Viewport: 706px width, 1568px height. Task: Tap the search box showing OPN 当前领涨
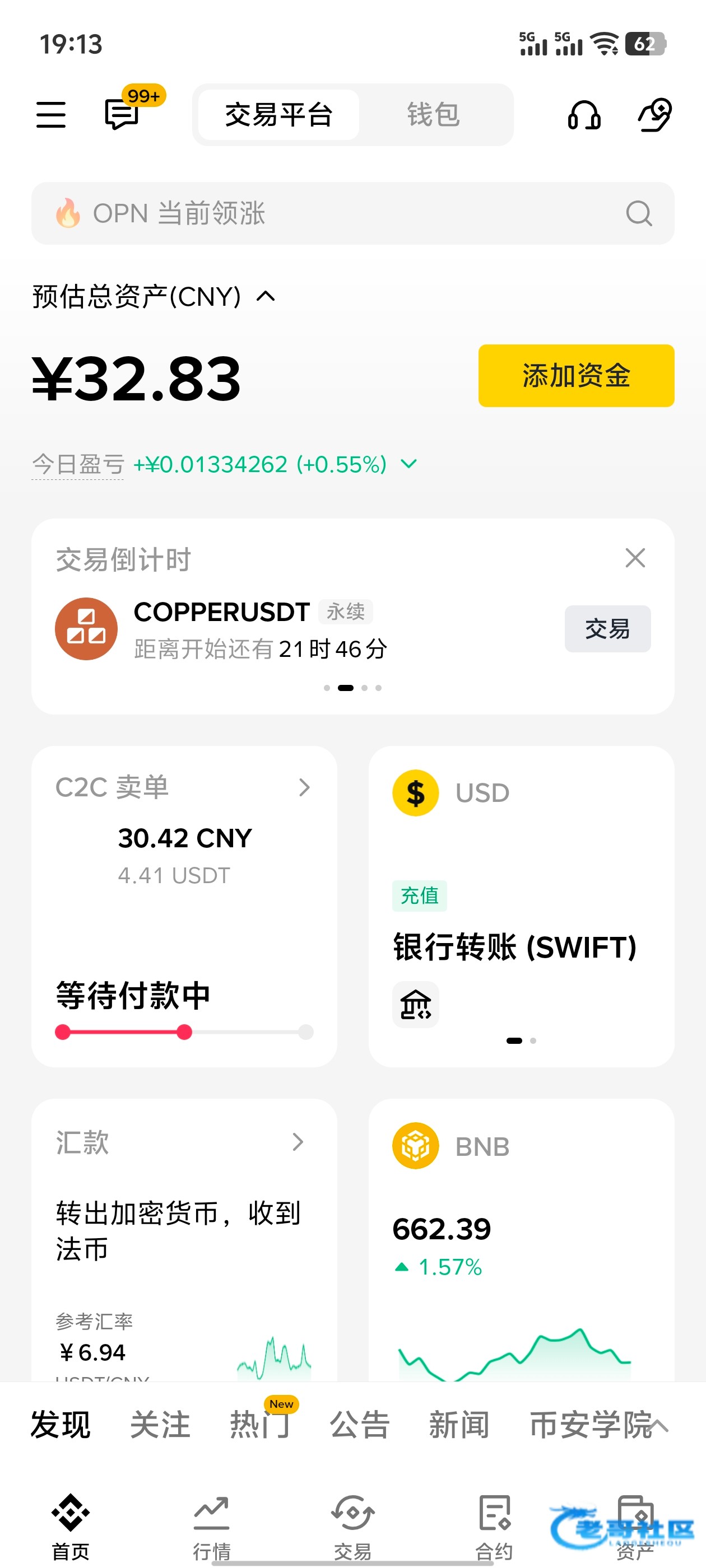click(352, 214)
